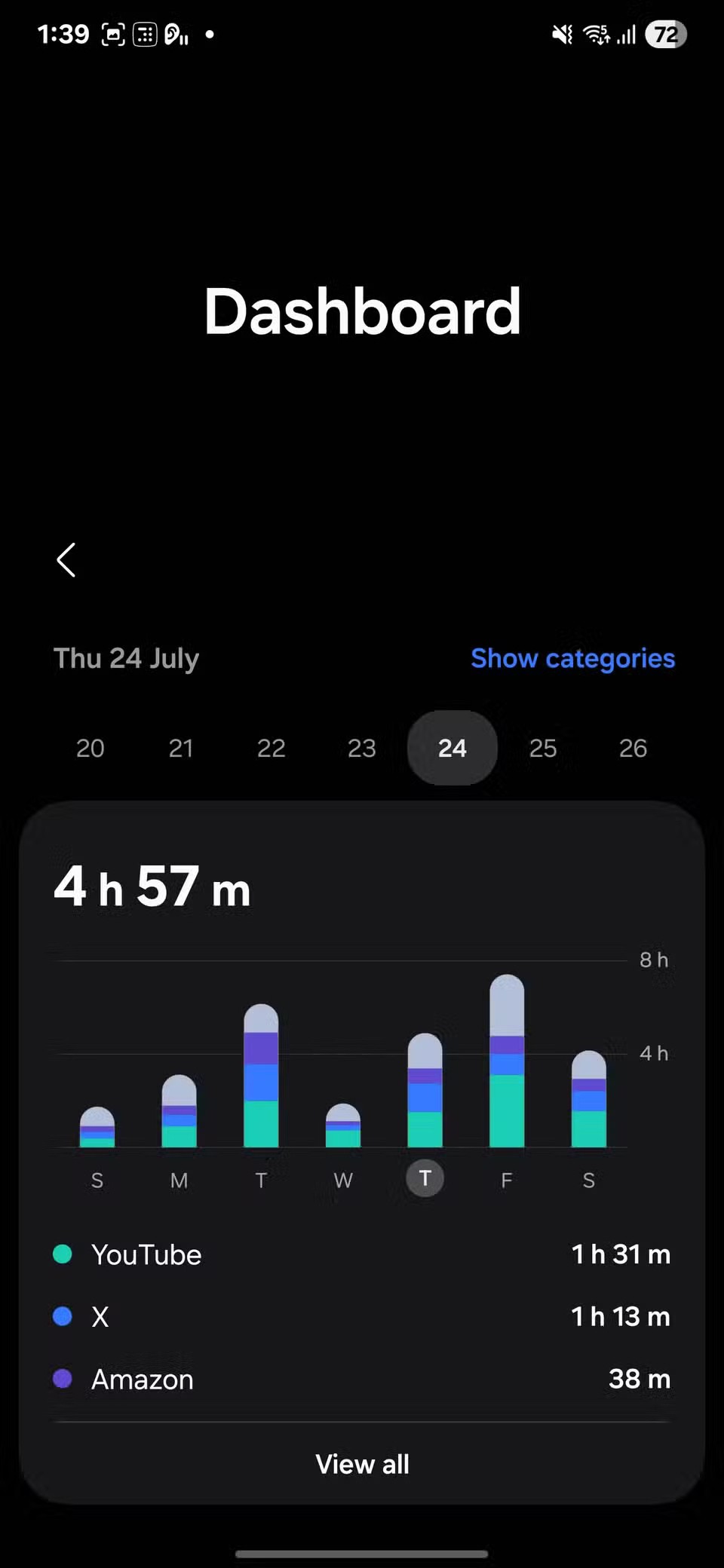View all app usage
The height and width of the screenshot is (1568, 724).
tap(362, 1464)
